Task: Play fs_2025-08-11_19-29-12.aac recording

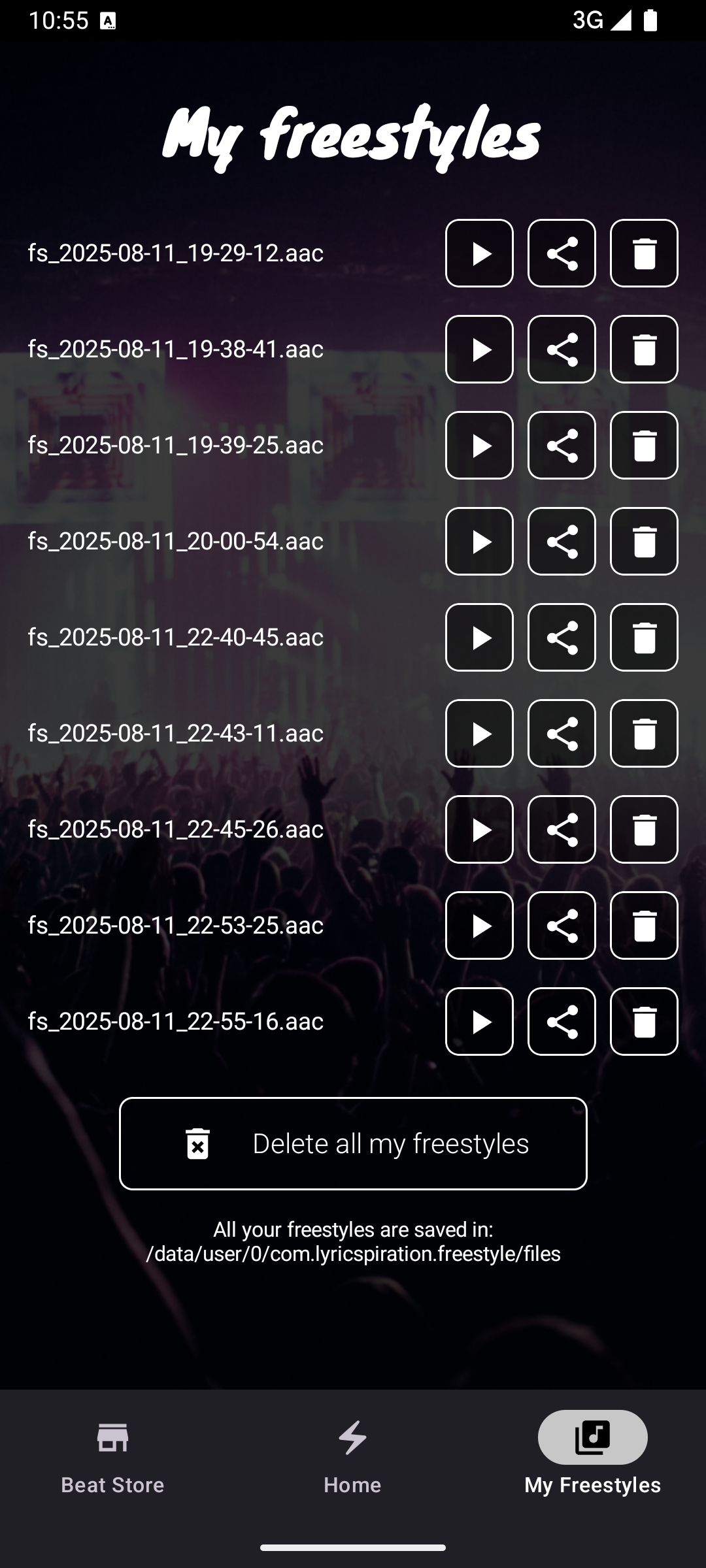Action: click(479, 253)
